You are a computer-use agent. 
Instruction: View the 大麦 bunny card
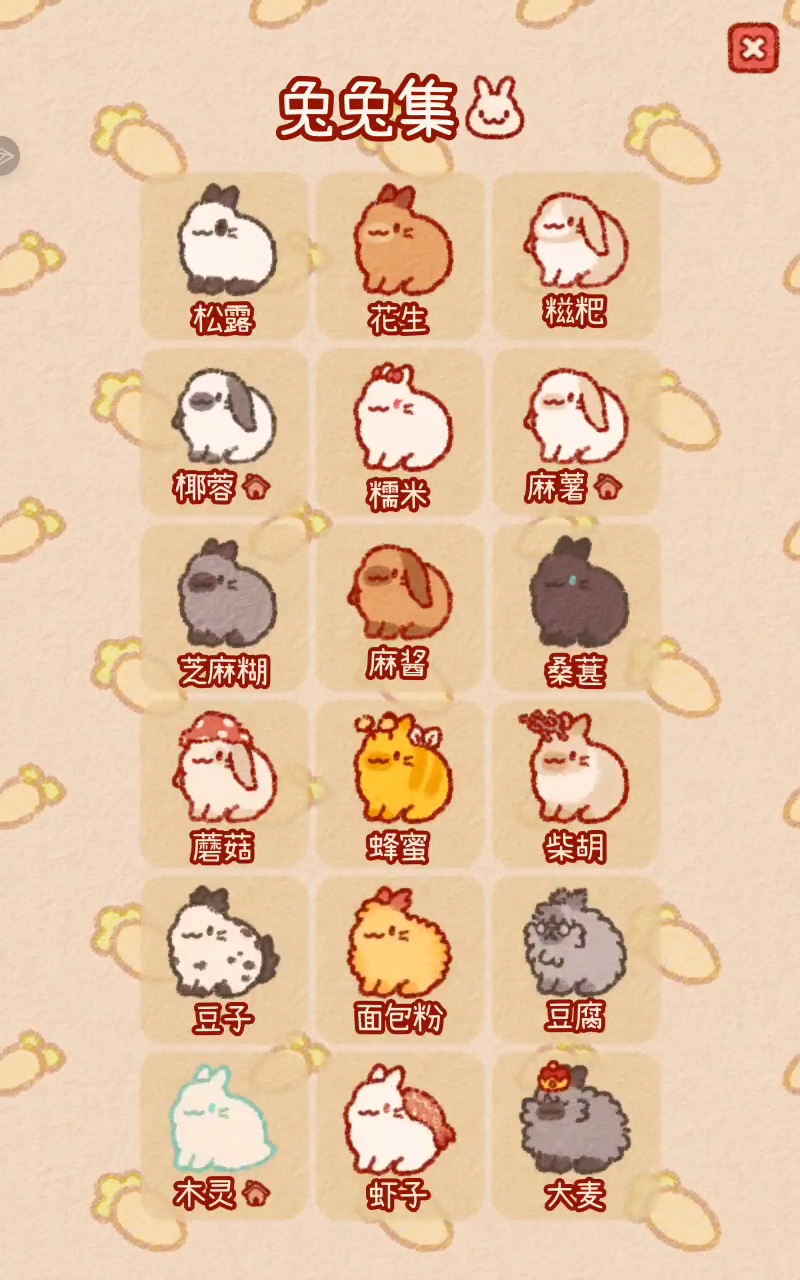(576, 1136)
